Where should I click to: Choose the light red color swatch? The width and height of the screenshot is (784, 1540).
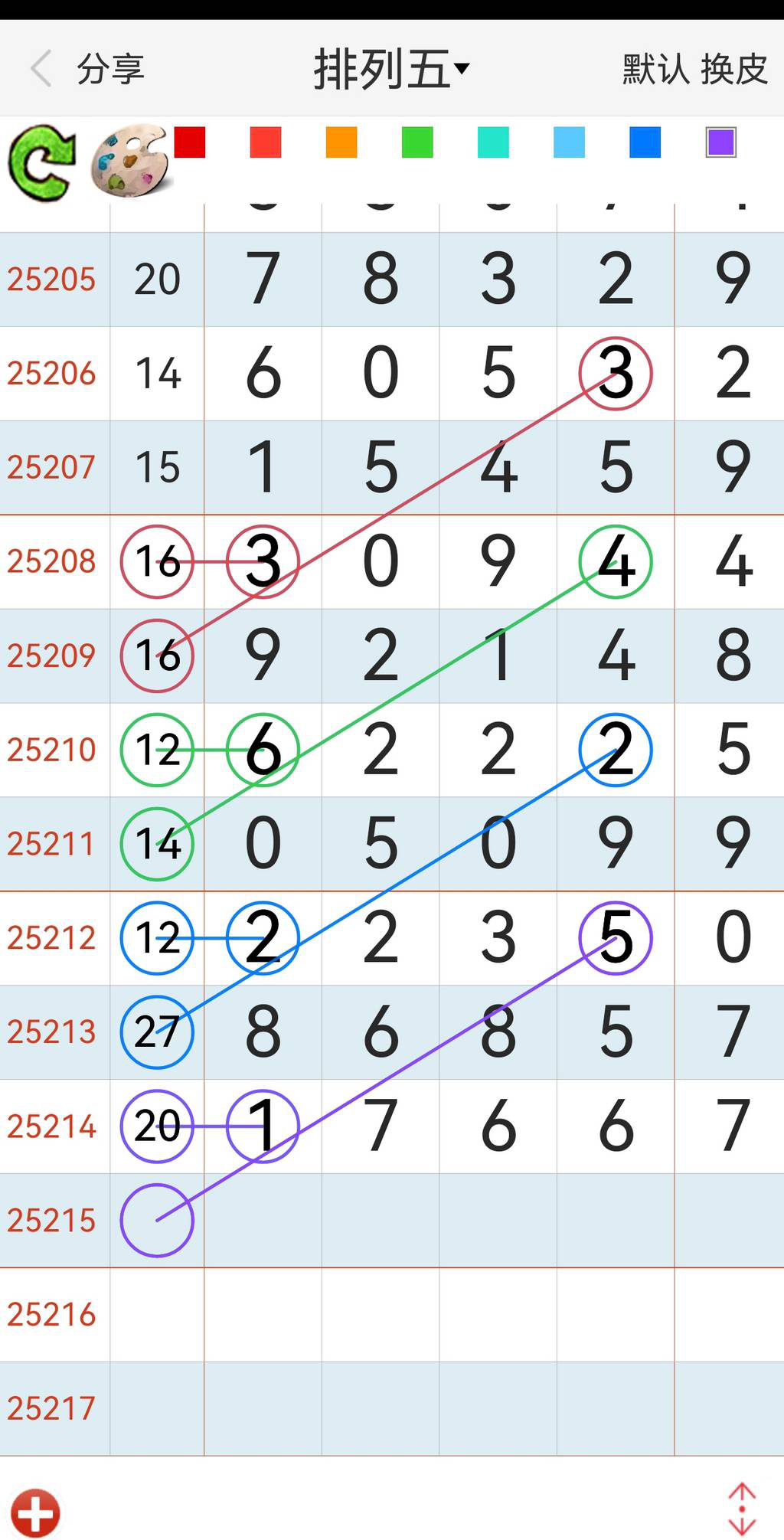pyautogui.click(x=266, y=142)
